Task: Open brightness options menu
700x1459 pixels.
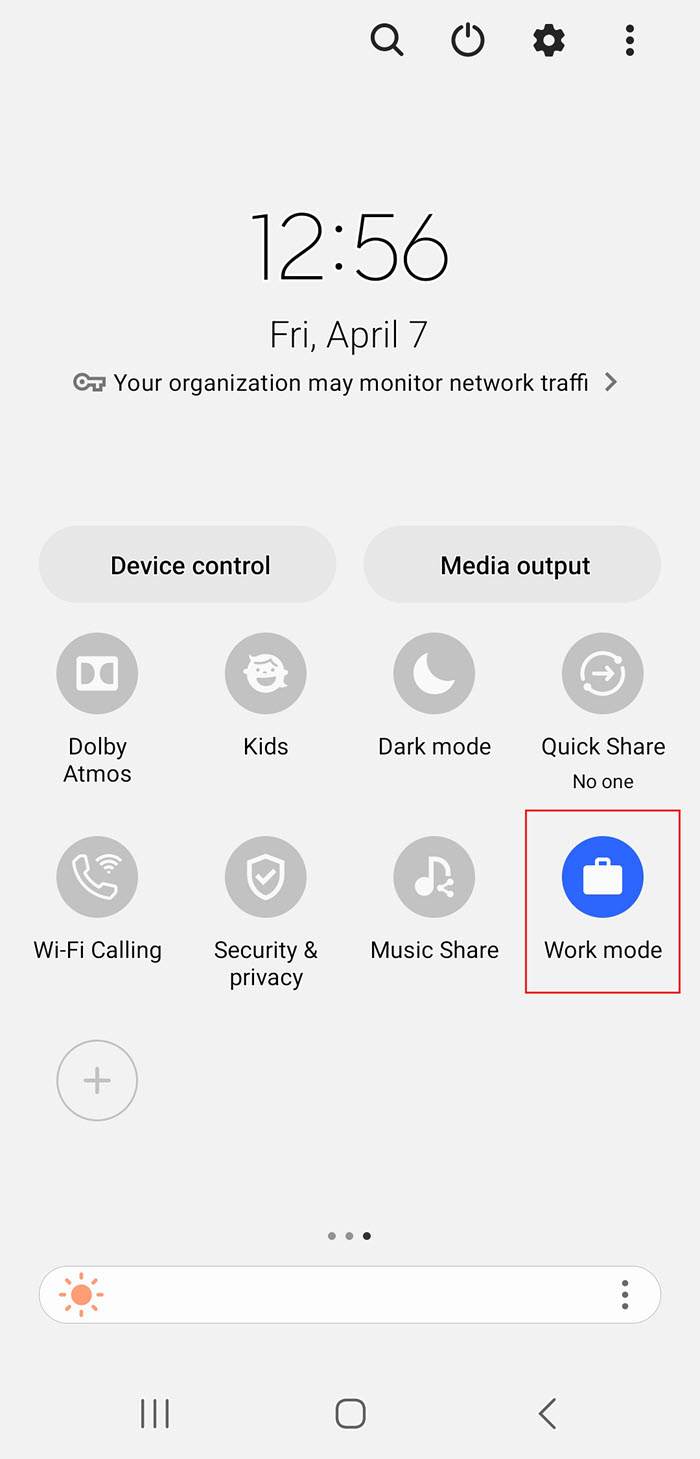Action: click(x=625, y=1295)
